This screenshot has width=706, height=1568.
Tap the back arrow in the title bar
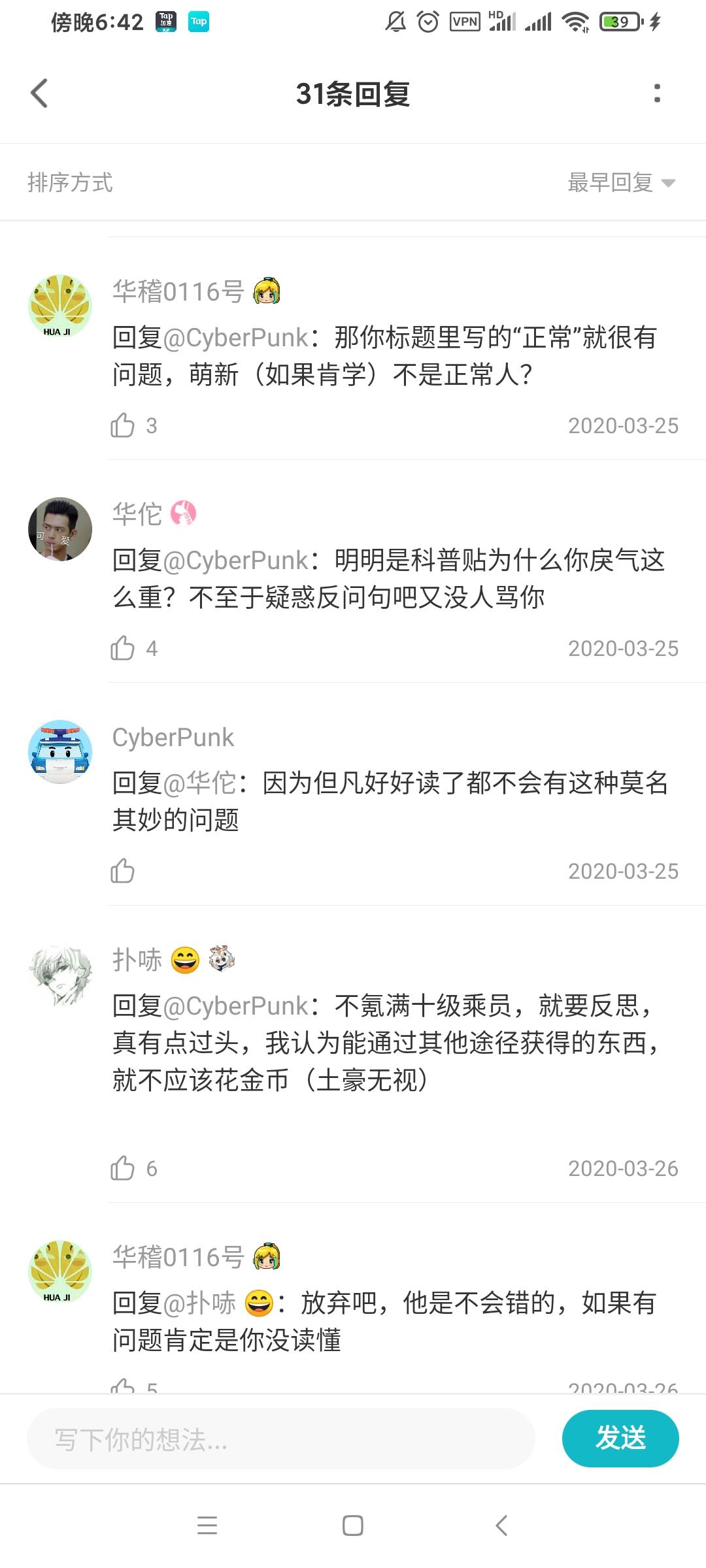pos(39,93)
